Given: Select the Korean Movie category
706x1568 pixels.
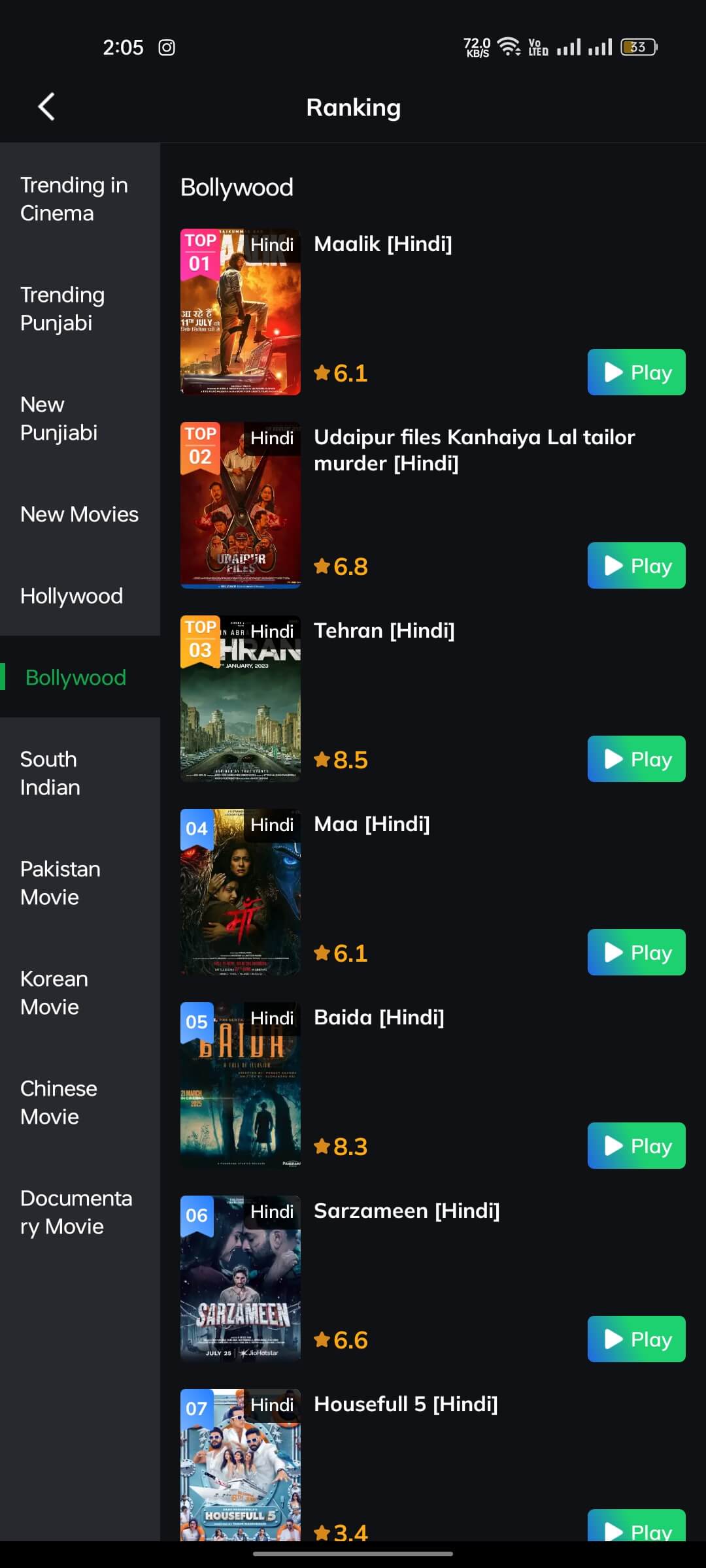Looking at the screenshot, I should [x=54, y=992].
